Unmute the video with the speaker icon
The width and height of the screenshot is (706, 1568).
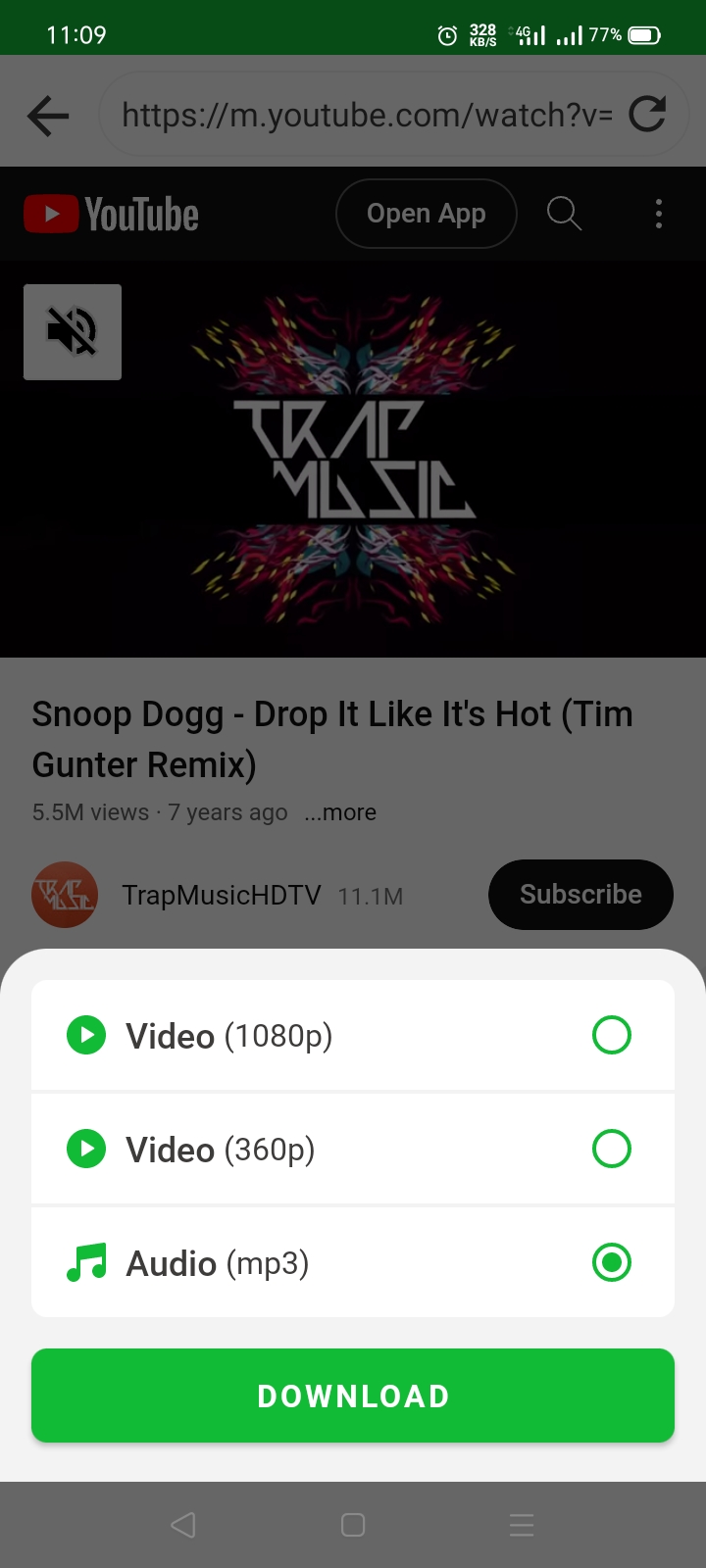coord(73,331)
